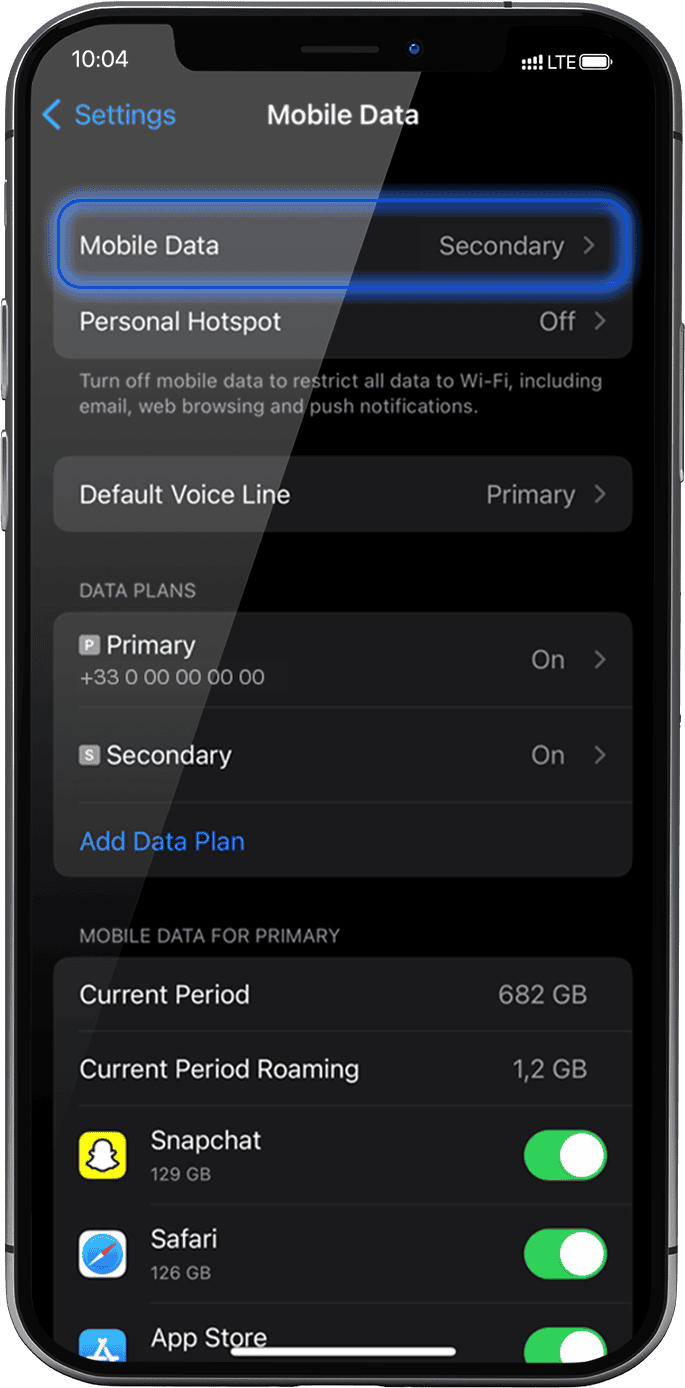Toggle mobile data for App Store
The width and height of the screenshot is (685, 1388).
pos(565,1345)
